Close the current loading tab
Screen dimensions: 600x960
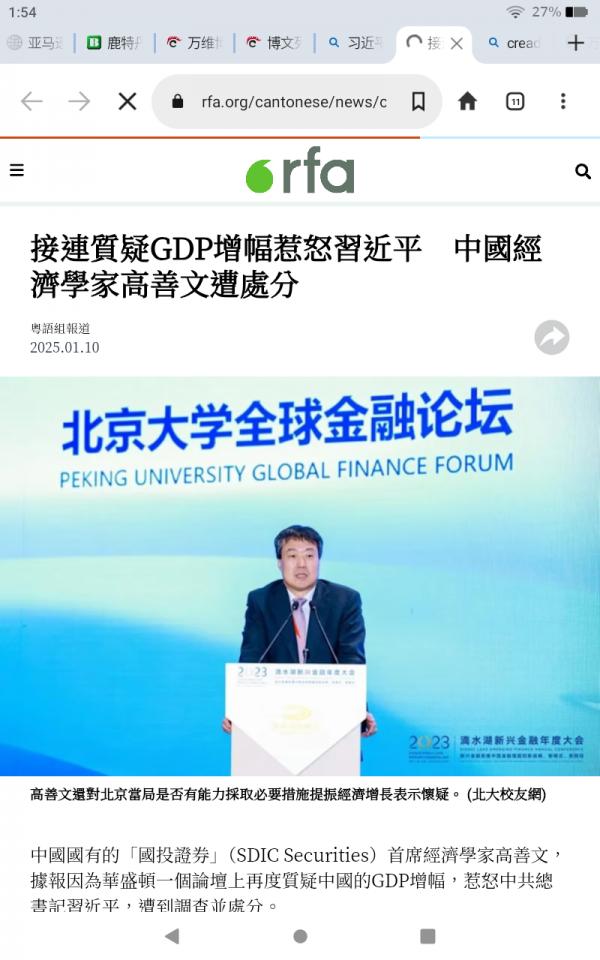pos(457,43)
